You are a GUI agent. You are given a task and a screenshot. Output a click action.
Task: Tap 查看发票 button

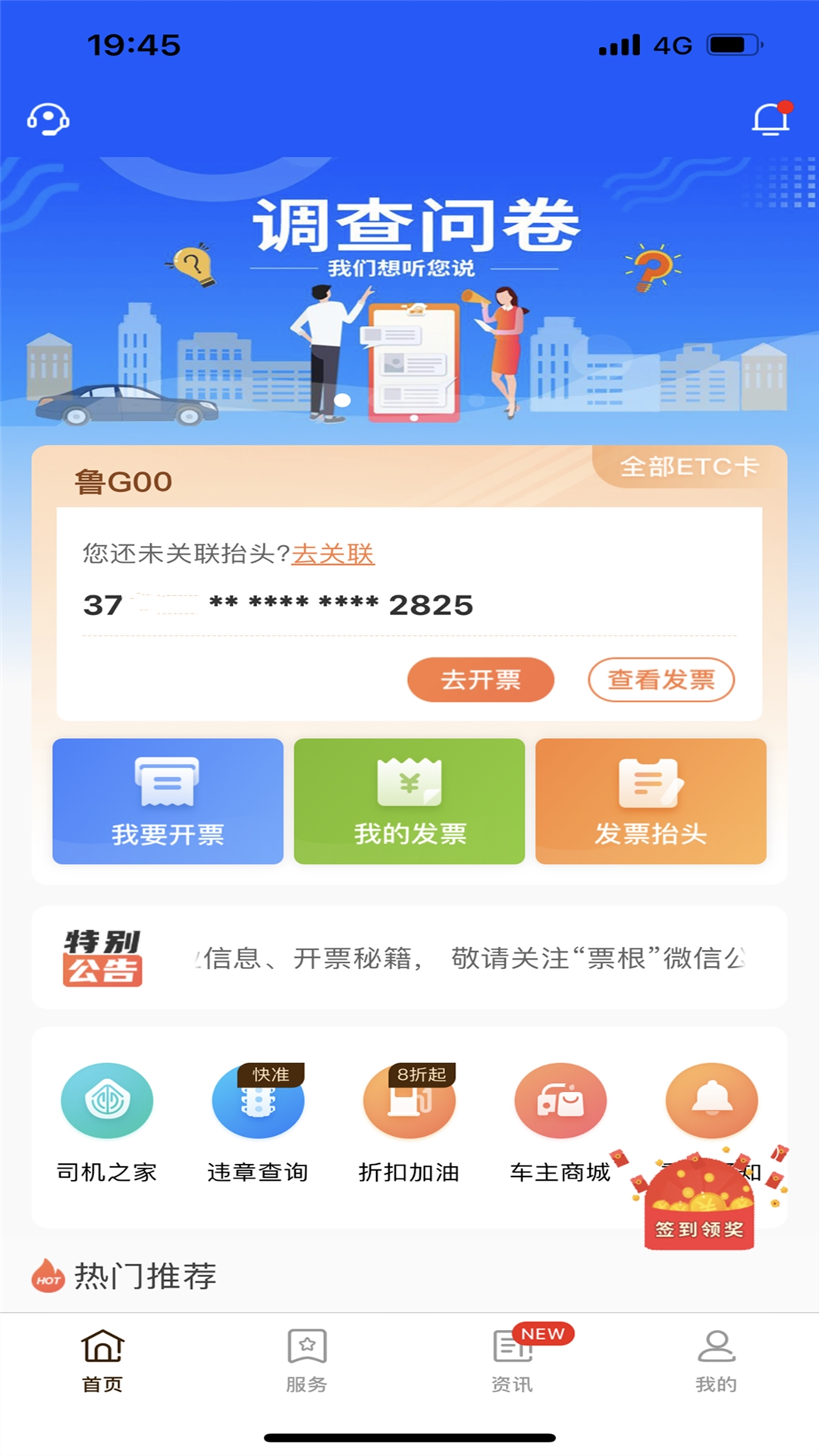[x=661, y=679]
